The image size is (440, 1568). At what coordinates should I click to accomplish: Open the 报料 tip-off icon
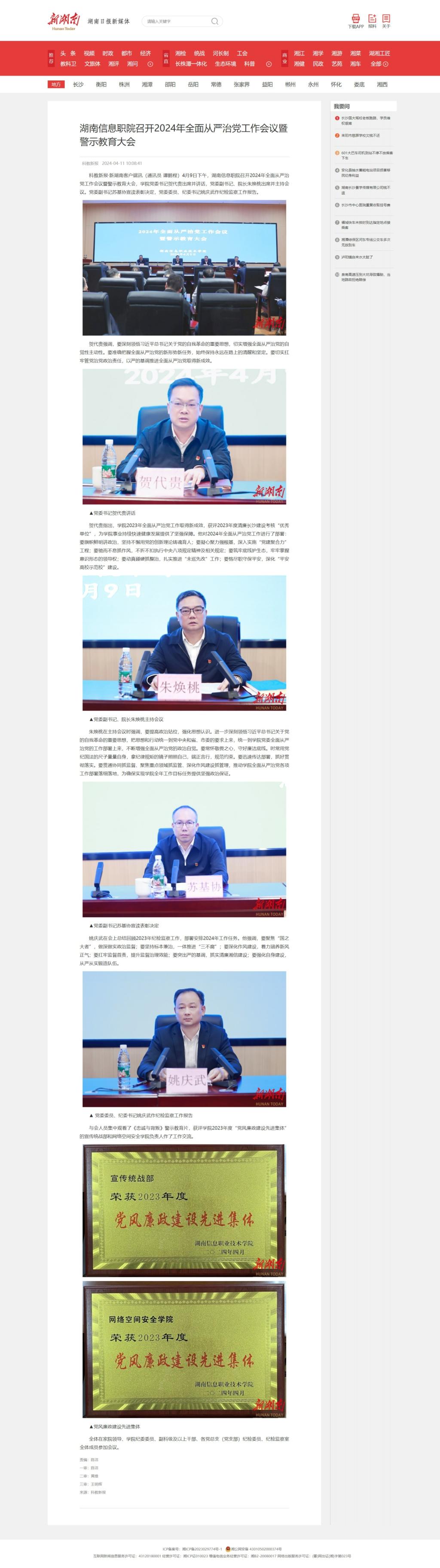373,21
